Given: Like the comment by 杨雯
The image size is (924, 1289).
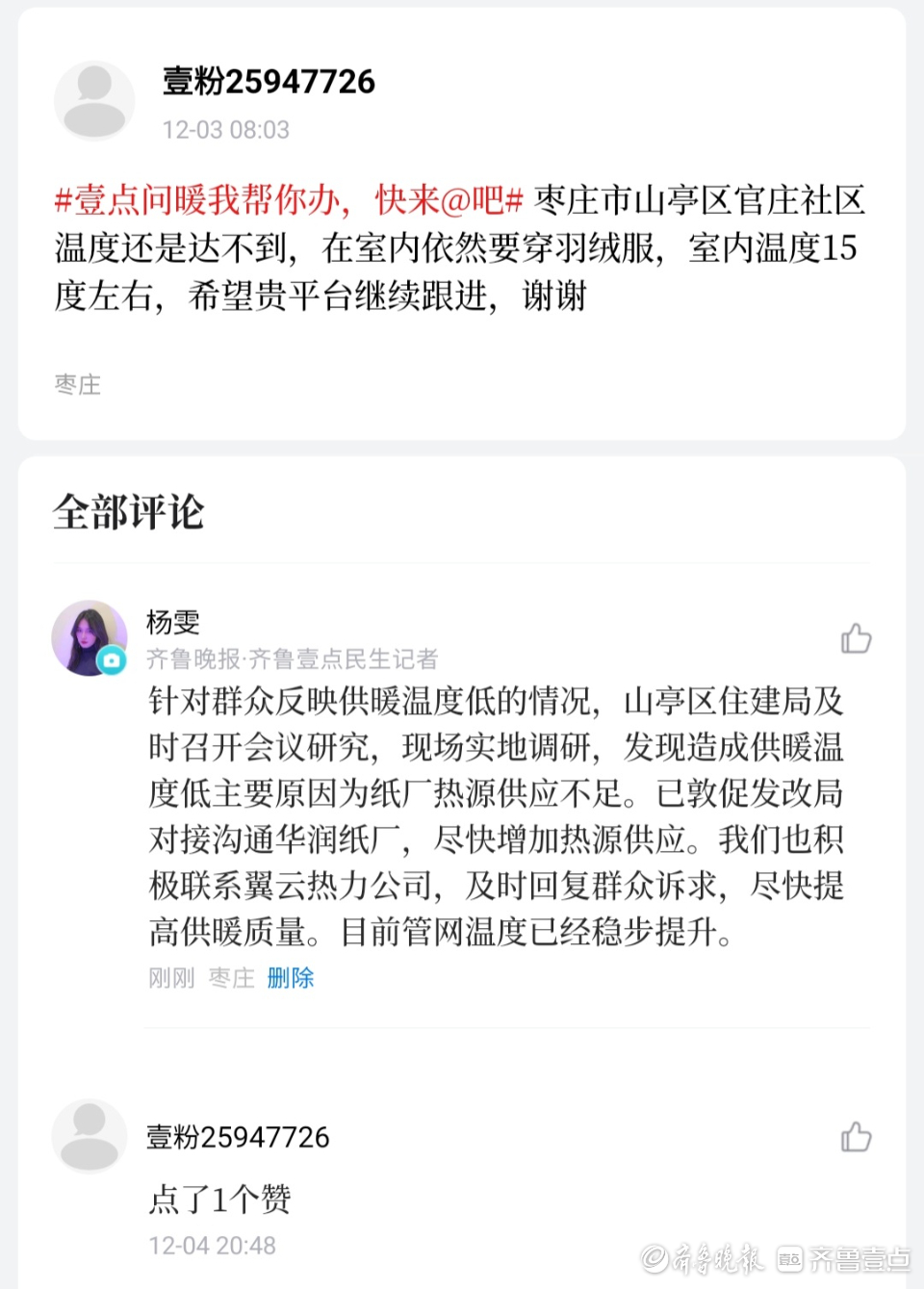Looking at the screenshot, I should [856, 639].
